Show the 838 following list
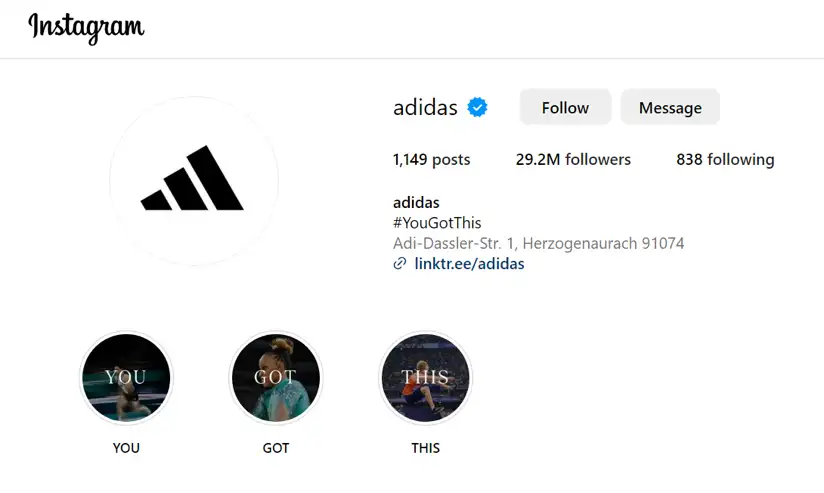Viewport: 824px width, 493px height. coord(725,159)
